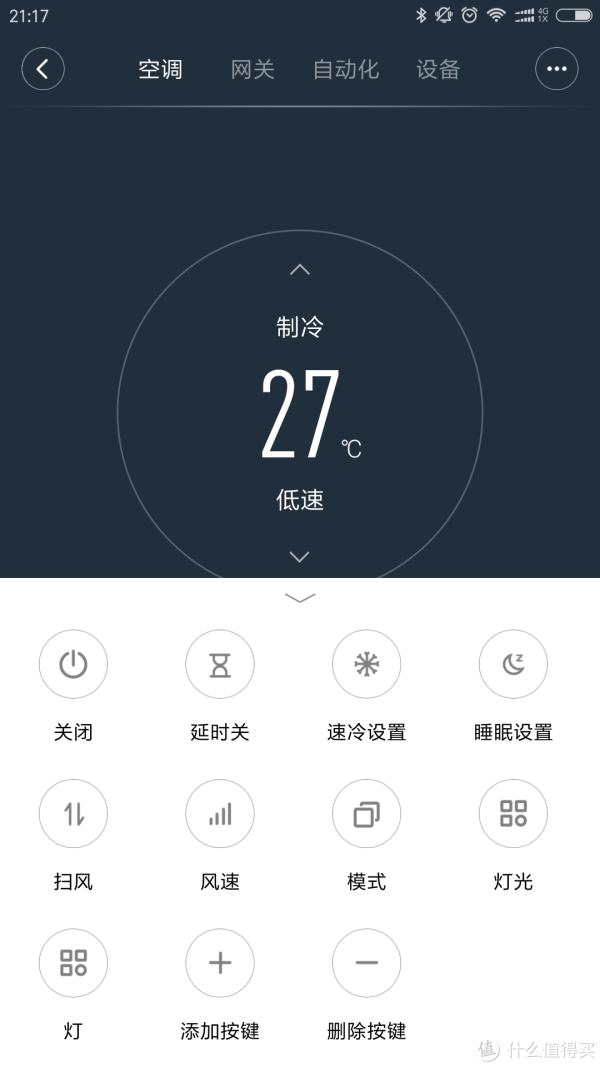Open the three-dot more options menu

click(556, 69)
